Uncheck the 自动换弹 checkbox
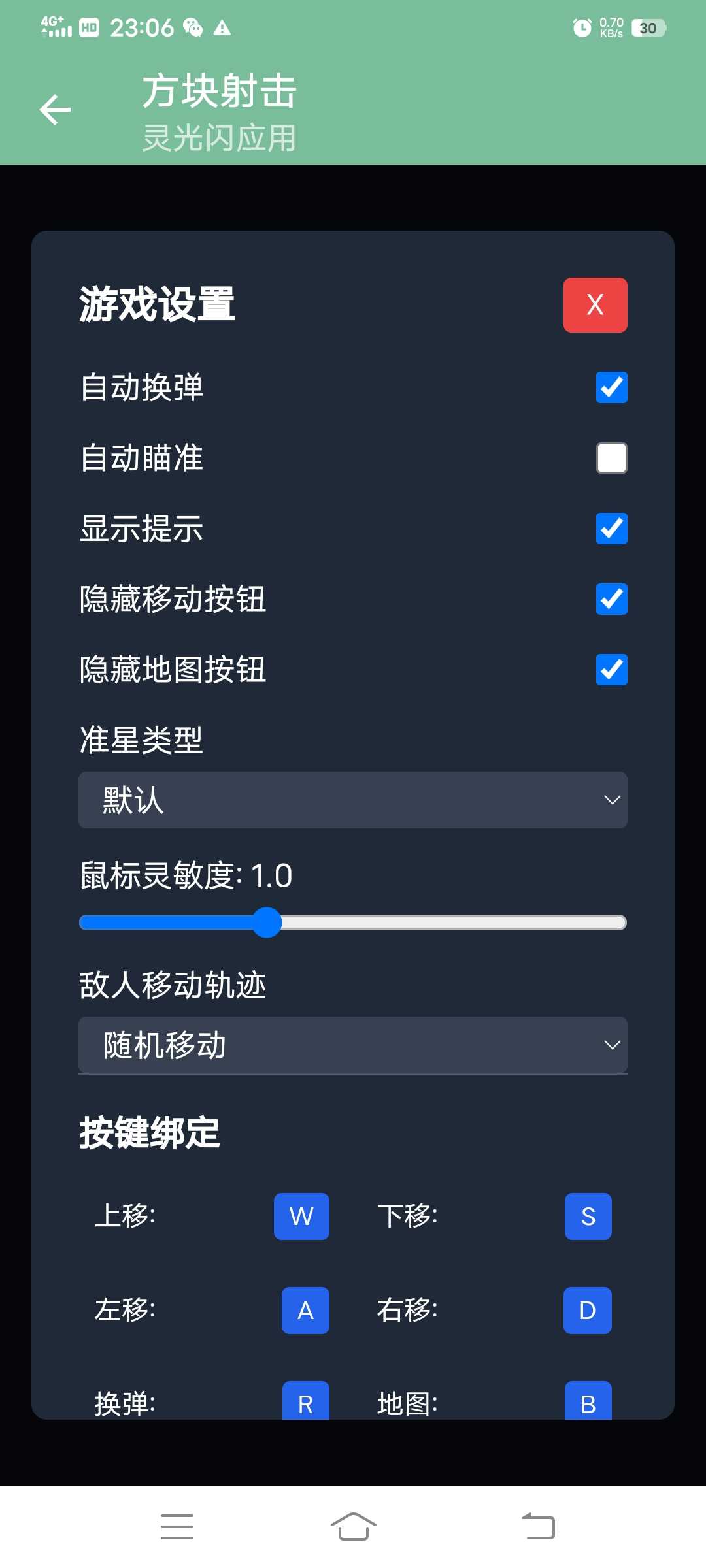Screen dimensions: 706x1568 (611, 387)
